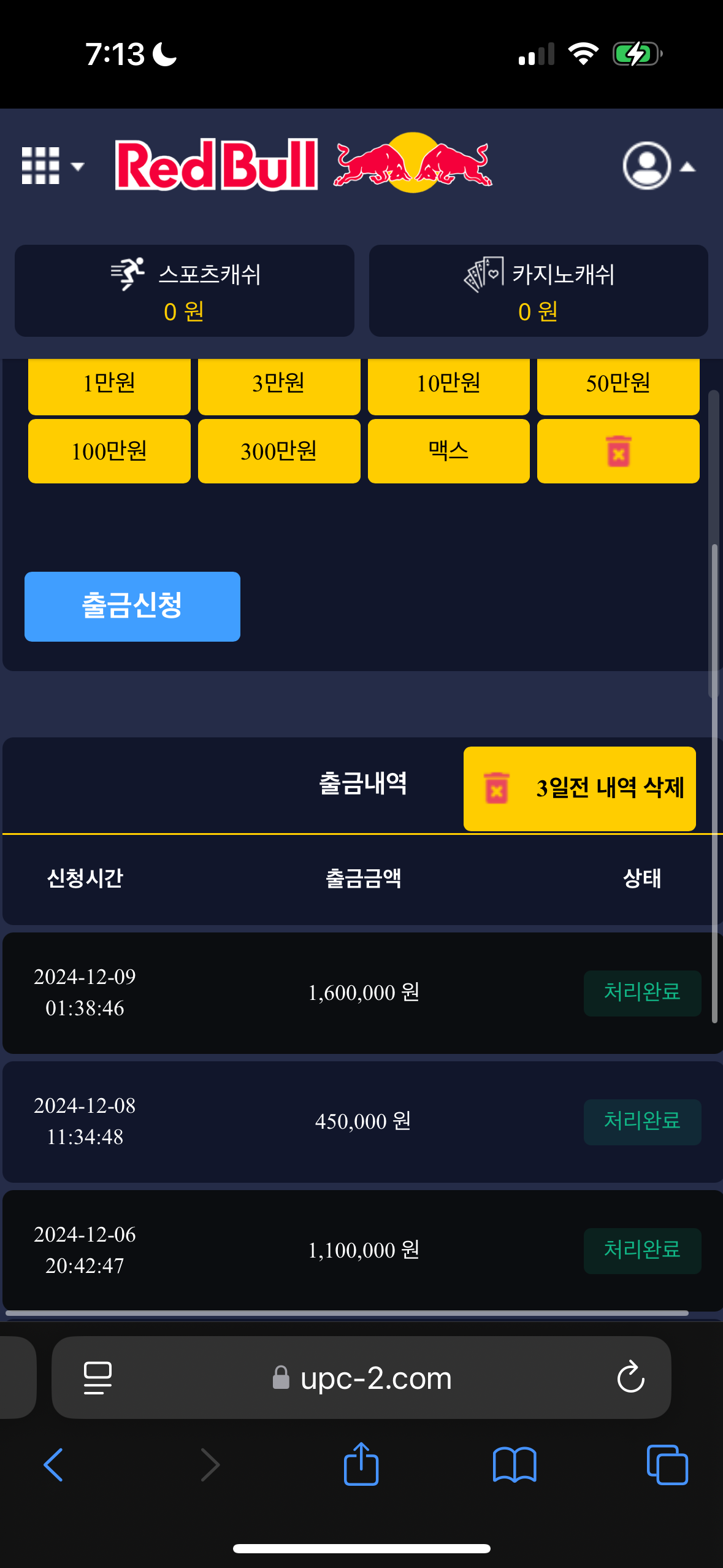
Task: Submit the 출금신청 withdrawal request
Action: 132,606
